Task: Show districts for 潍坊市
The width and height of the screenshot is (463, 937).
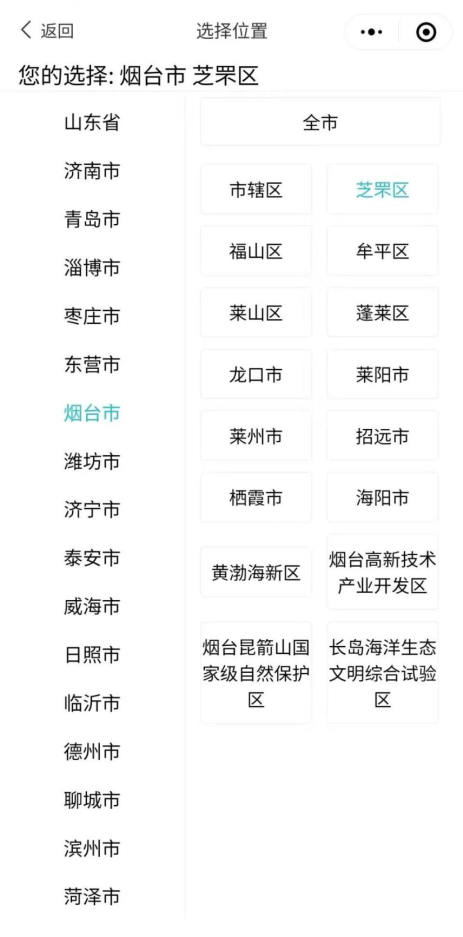Action: tap(92, 461)
